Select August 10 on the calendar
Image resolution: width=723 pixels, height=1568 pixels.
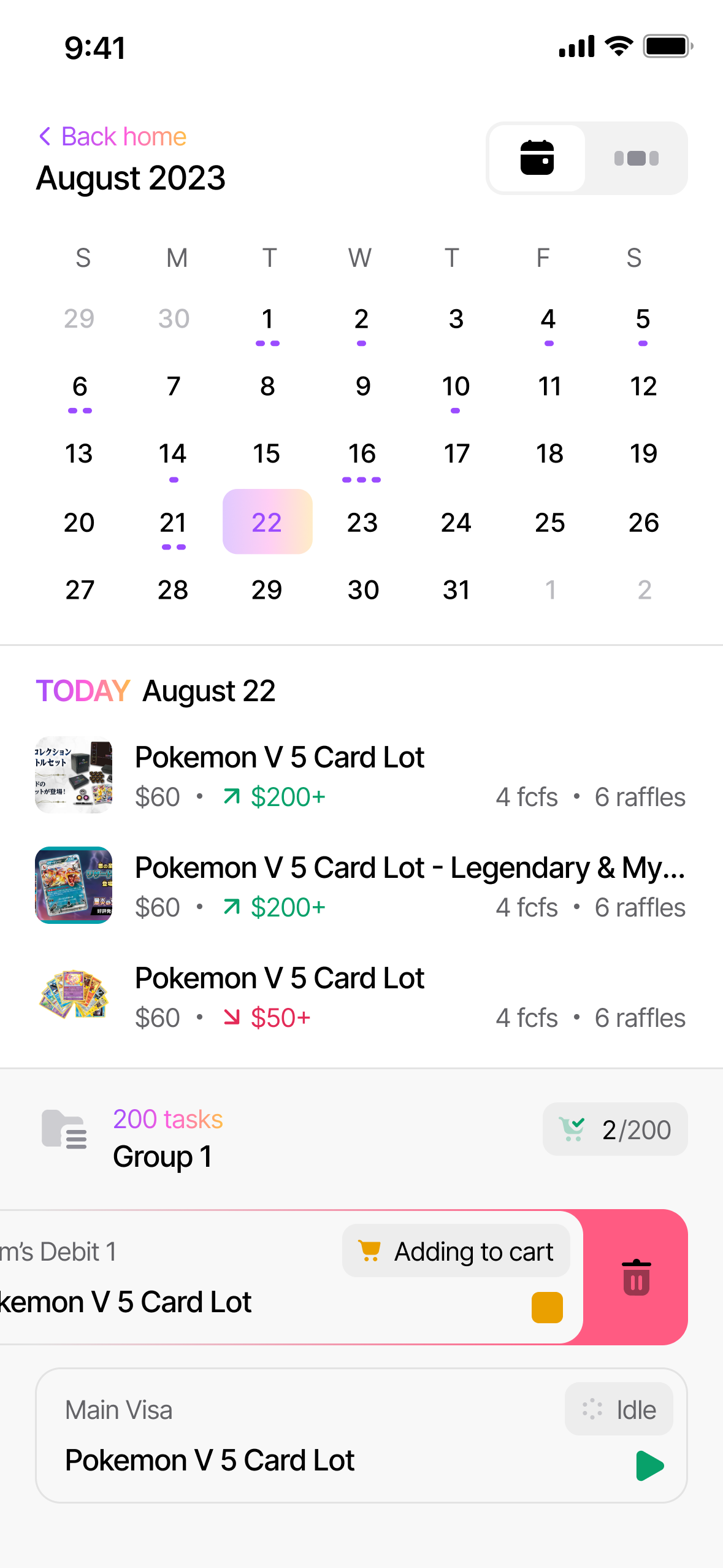(x=456, y=388)
